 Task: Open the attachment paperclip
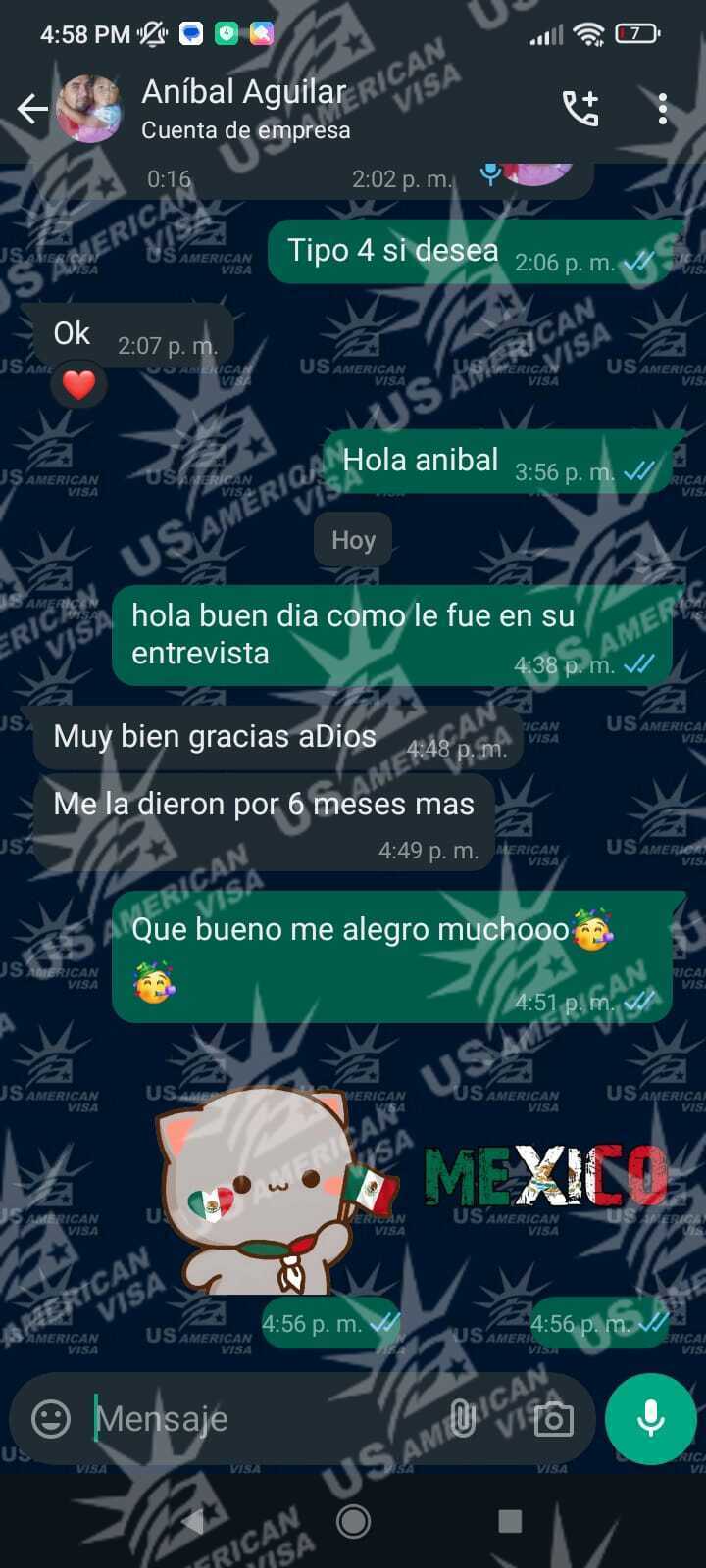click(463, 1418)
